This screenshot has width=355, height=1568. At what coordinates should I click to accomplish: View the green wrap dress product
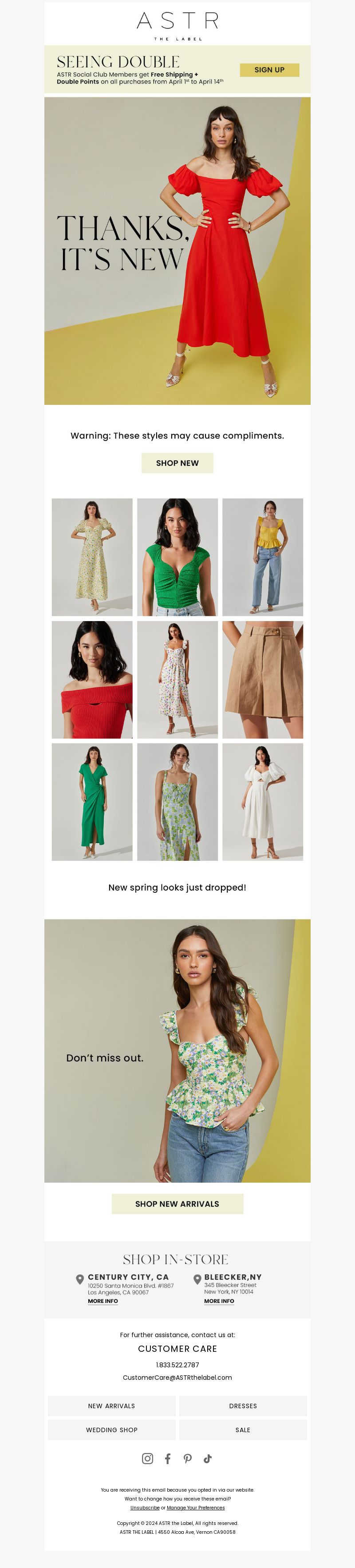click(x=92, y=802)
